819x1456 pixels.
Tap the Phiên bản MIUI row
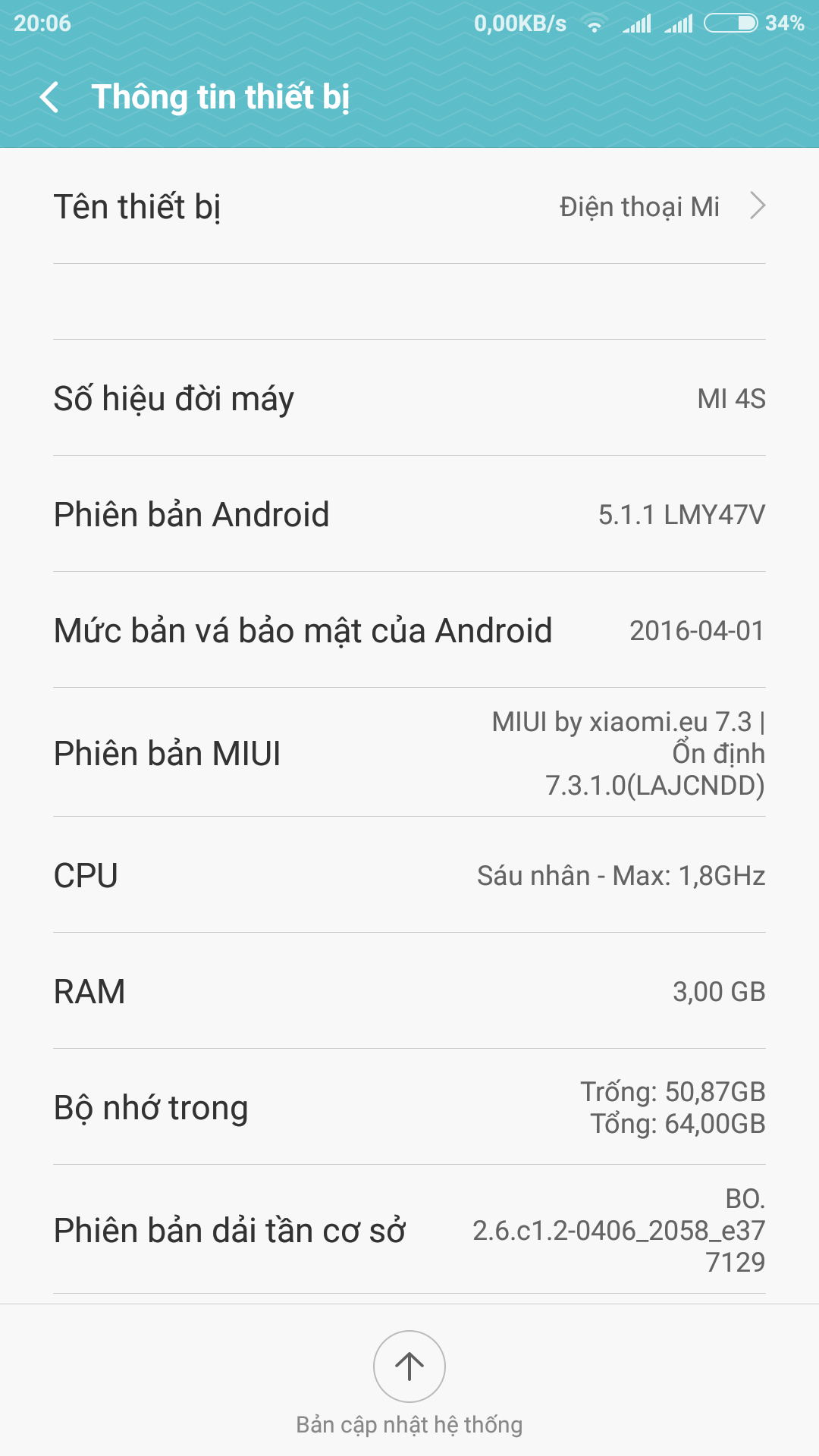point(409,752)
